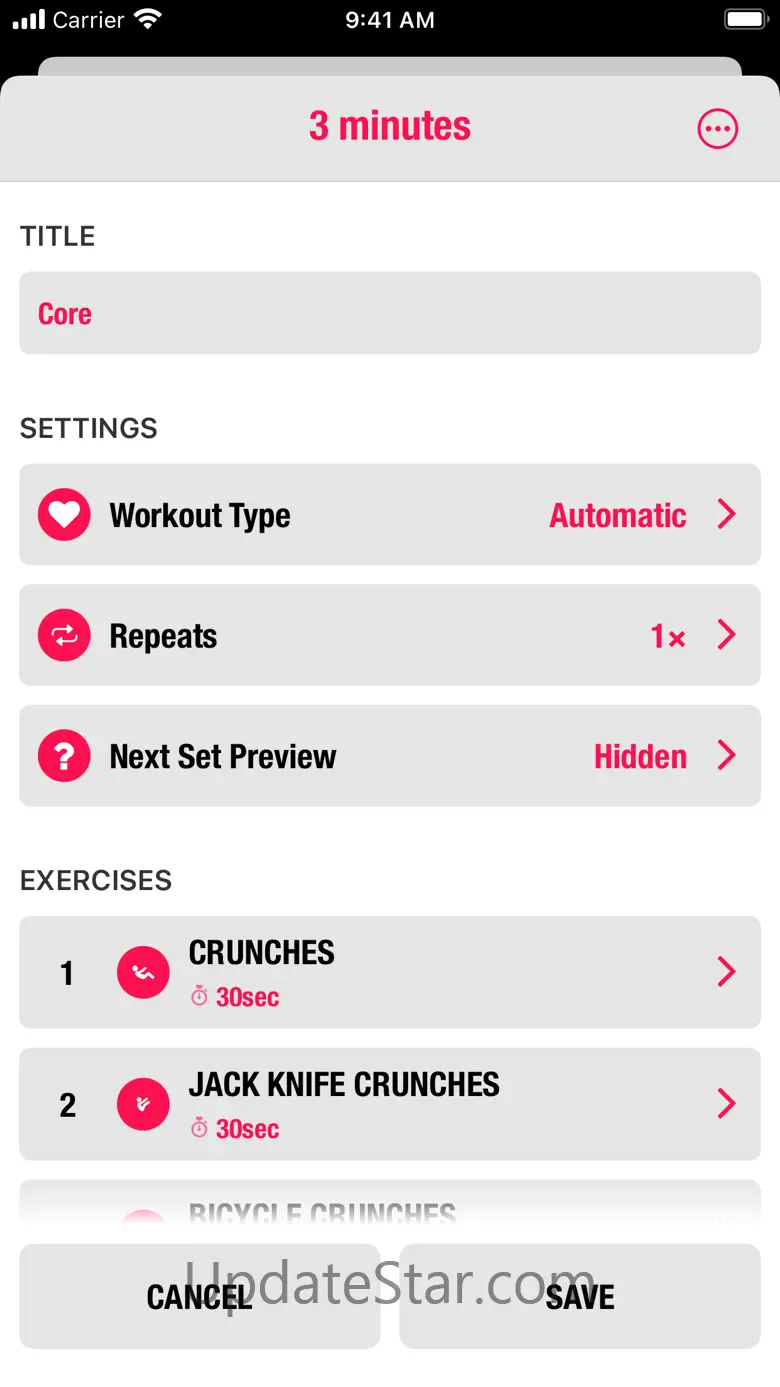Screen dimensions: 780x1387
Task: Open the Crunches exercise
Action: click(390, 972)
